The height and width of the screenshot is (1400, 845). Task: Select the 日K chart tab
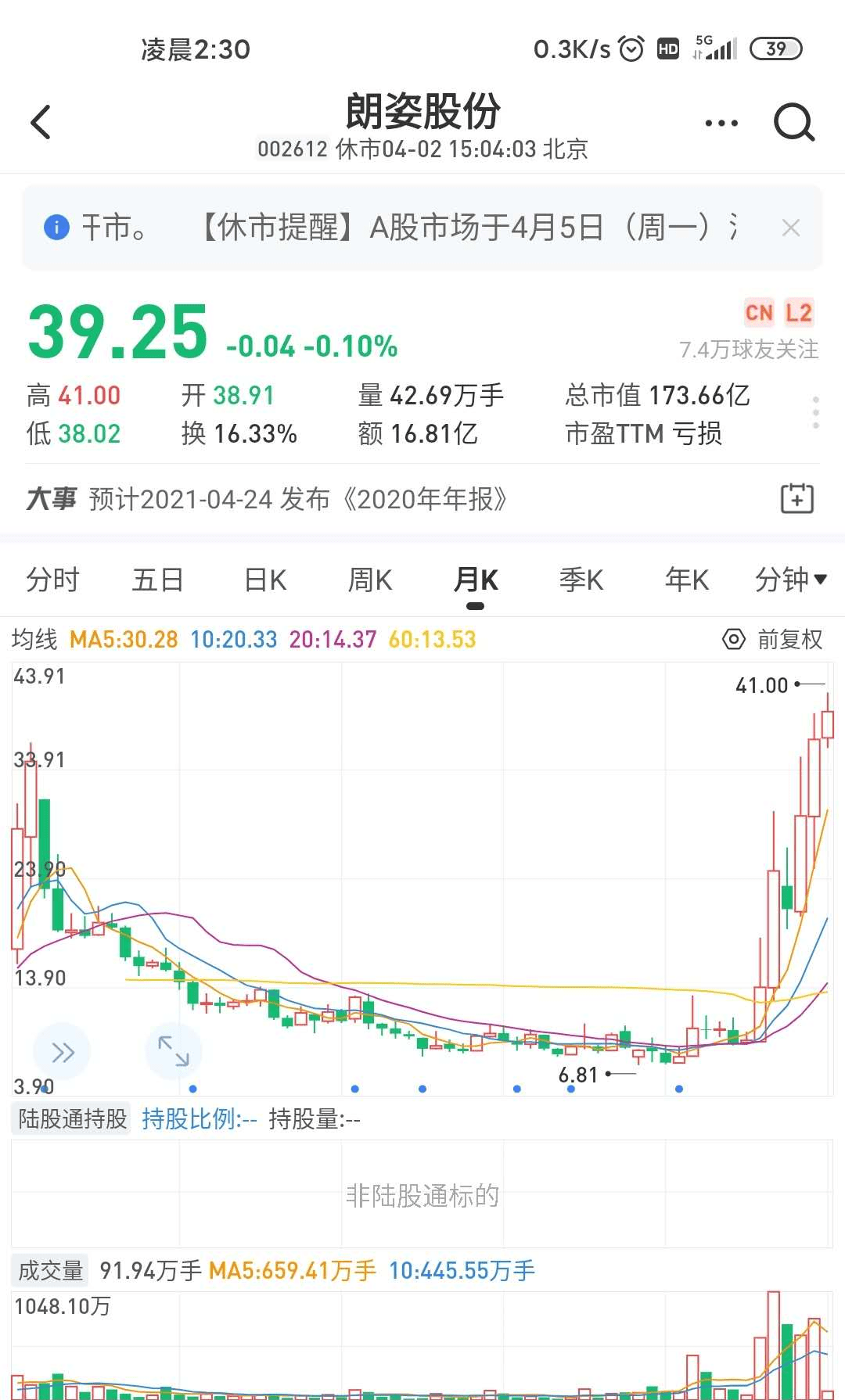click(x=265, y=580)
